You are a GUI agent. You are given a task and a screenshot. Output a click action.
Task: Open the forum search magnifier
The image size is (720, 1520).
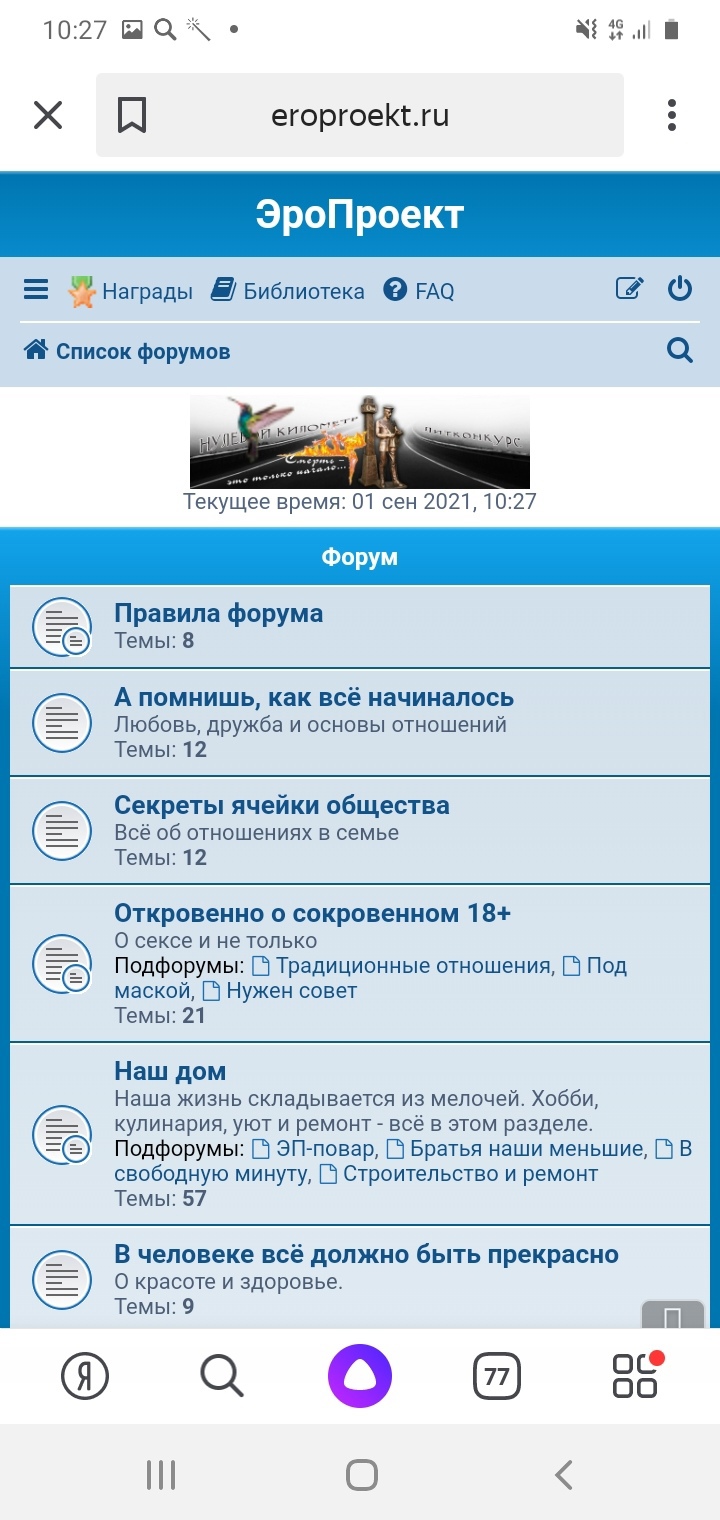click(x=680, y=350)
